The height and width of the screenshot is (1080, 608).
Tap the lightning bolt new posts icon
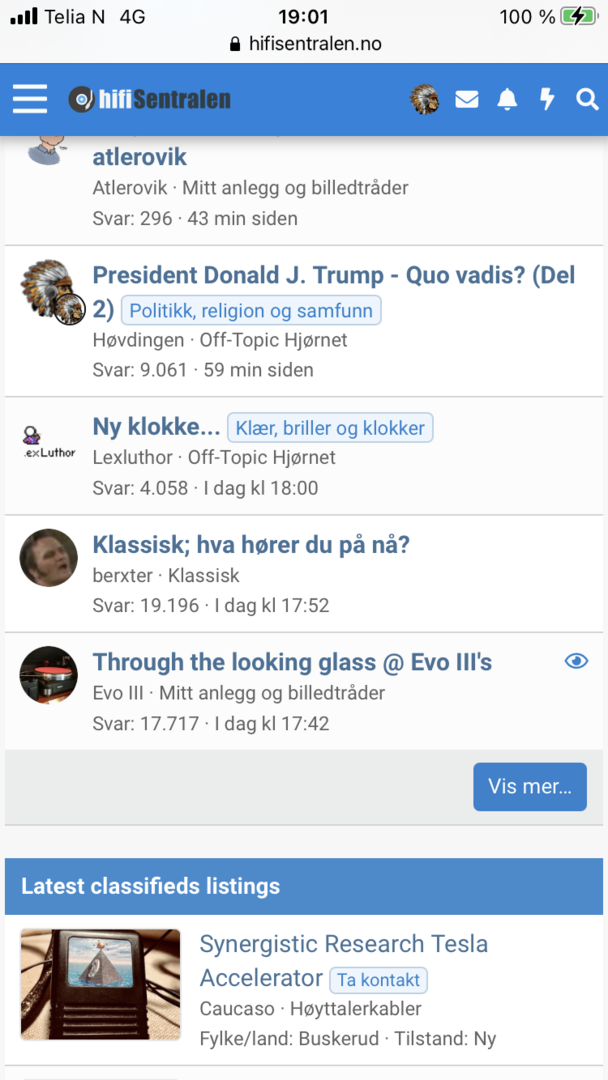[x=547, y=99]
